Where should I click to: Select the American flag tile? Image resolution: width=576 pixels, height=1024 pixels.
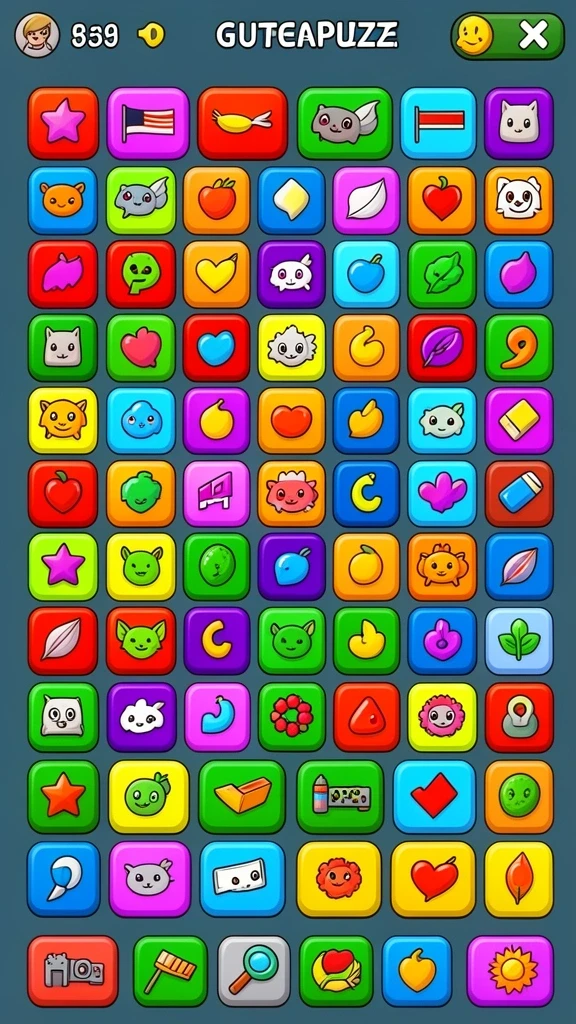148,123
